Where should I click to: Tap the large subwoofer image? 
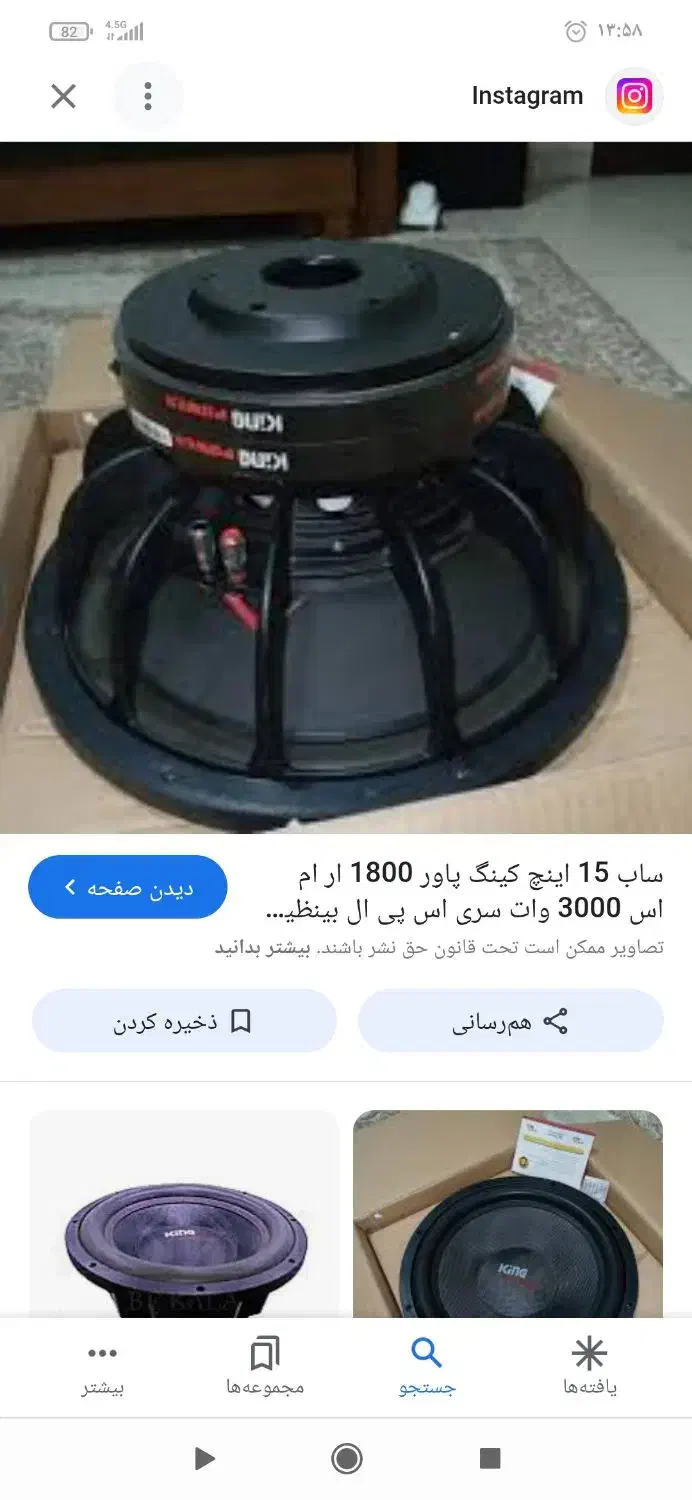click(x=346, y=487)
